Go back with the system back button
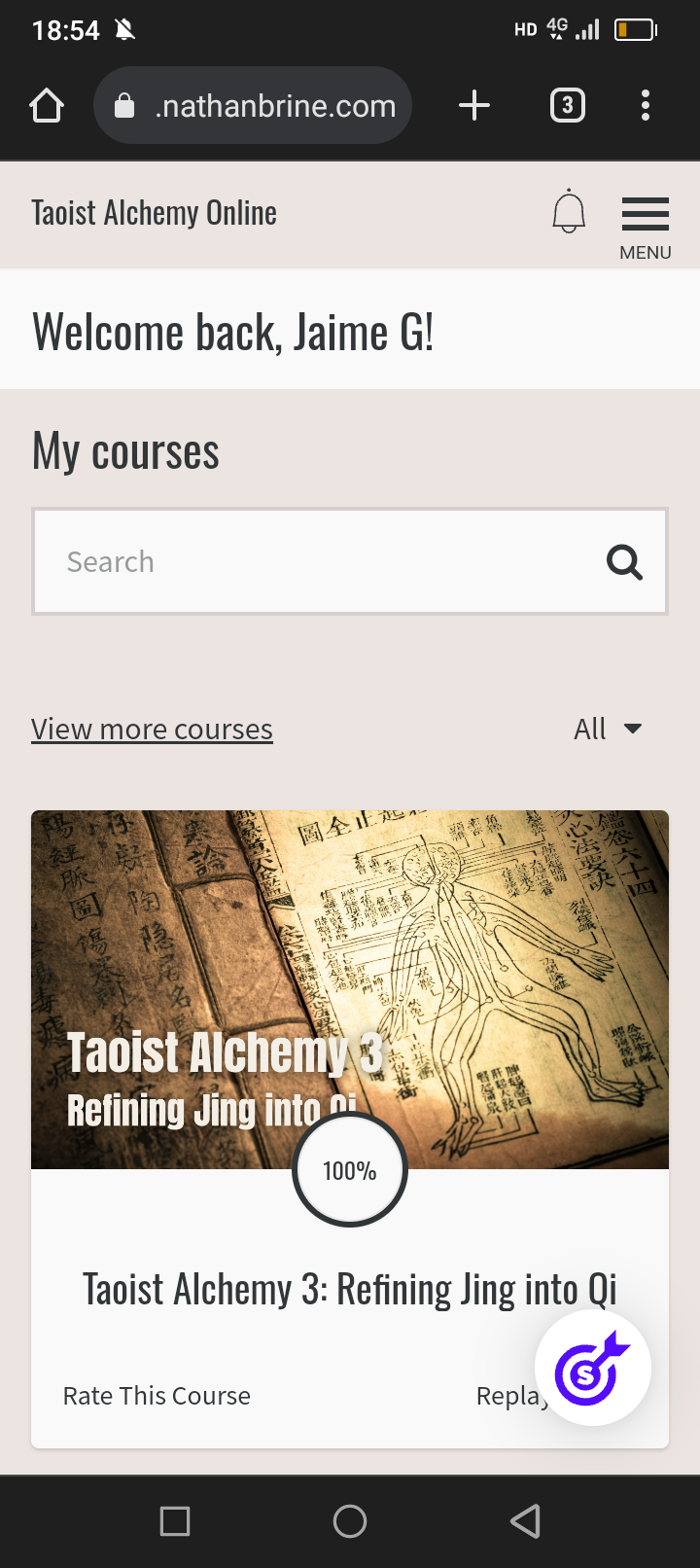The width and height of the screenshot is (700, 1568). tap(525, 1521)
